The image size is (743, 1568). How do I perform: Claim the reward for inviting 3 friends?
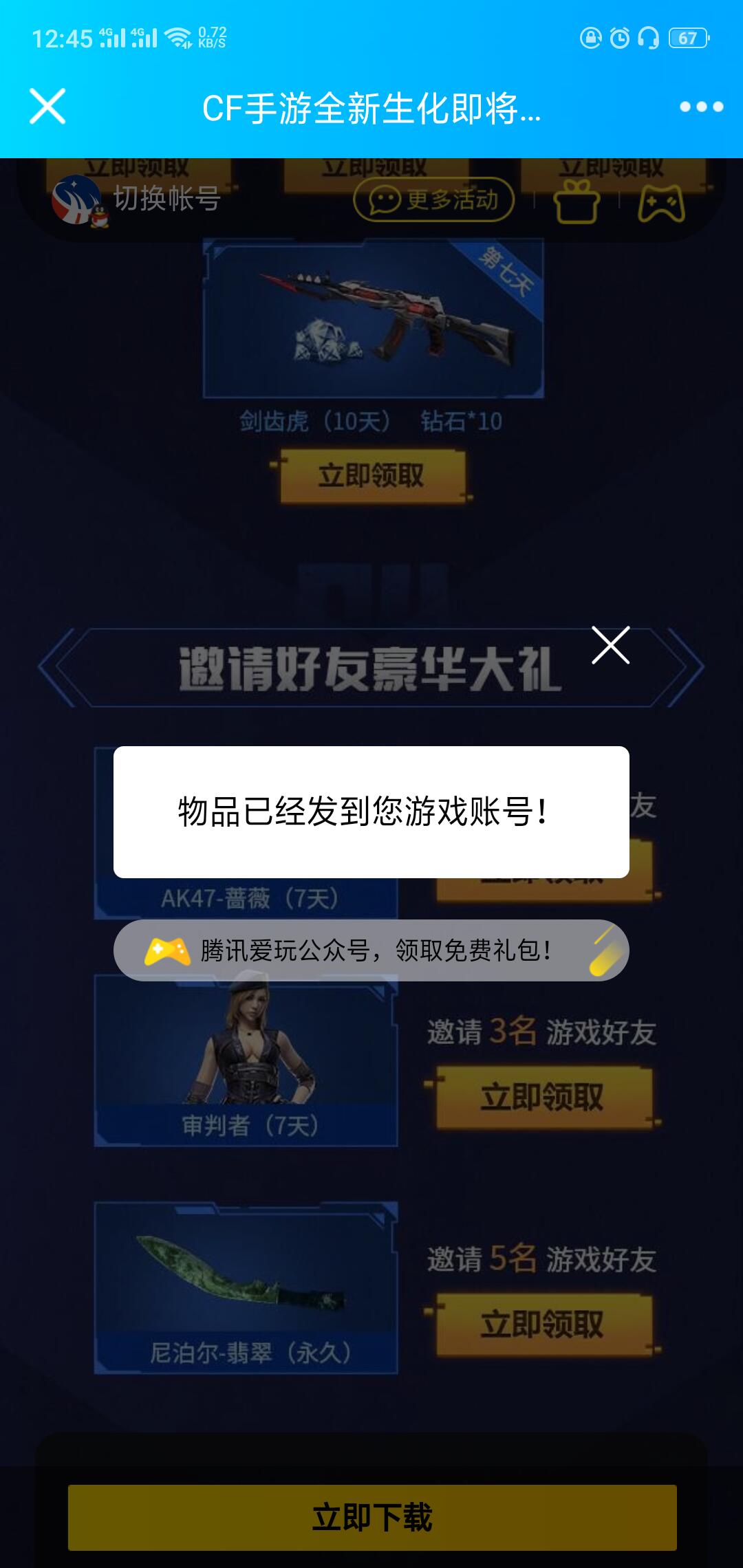543,1097
